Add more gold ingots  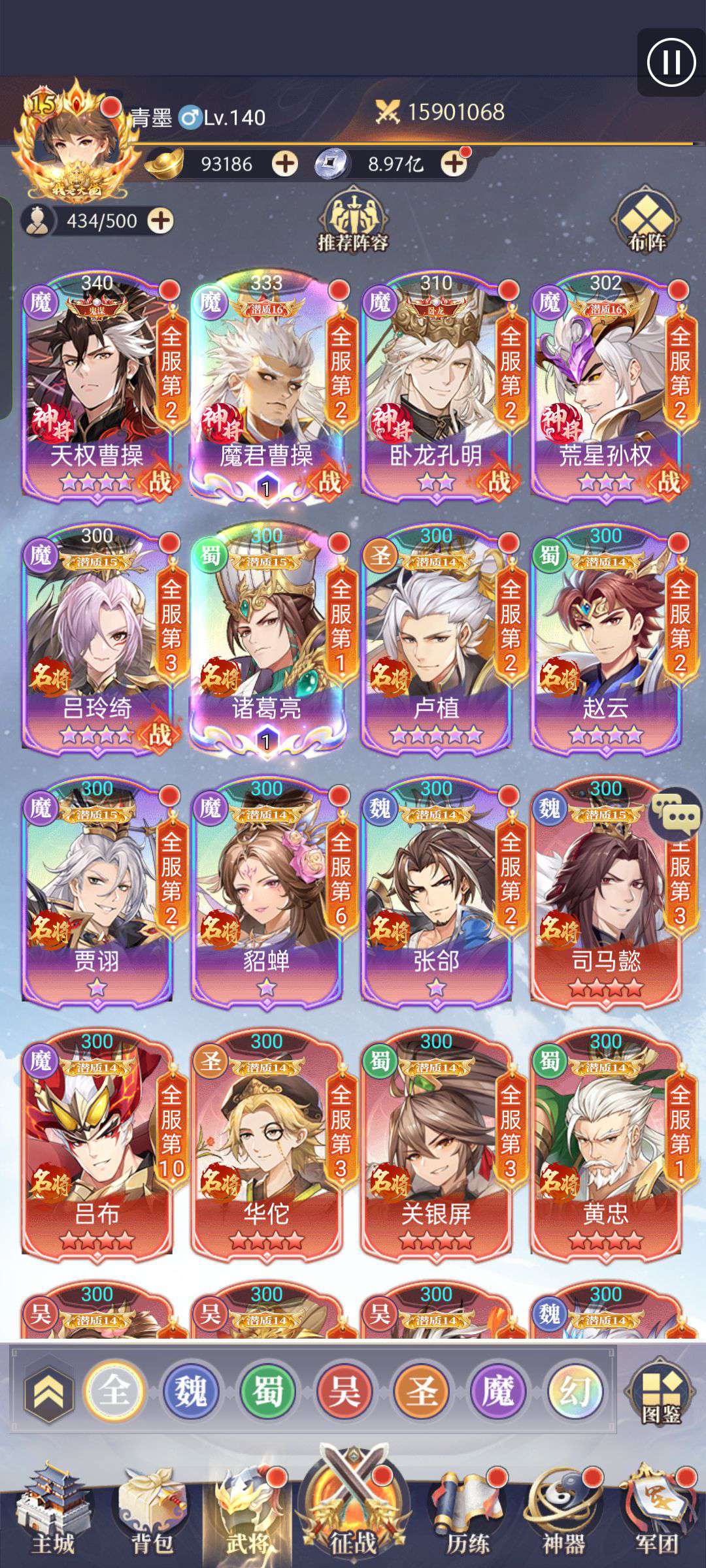284,163
